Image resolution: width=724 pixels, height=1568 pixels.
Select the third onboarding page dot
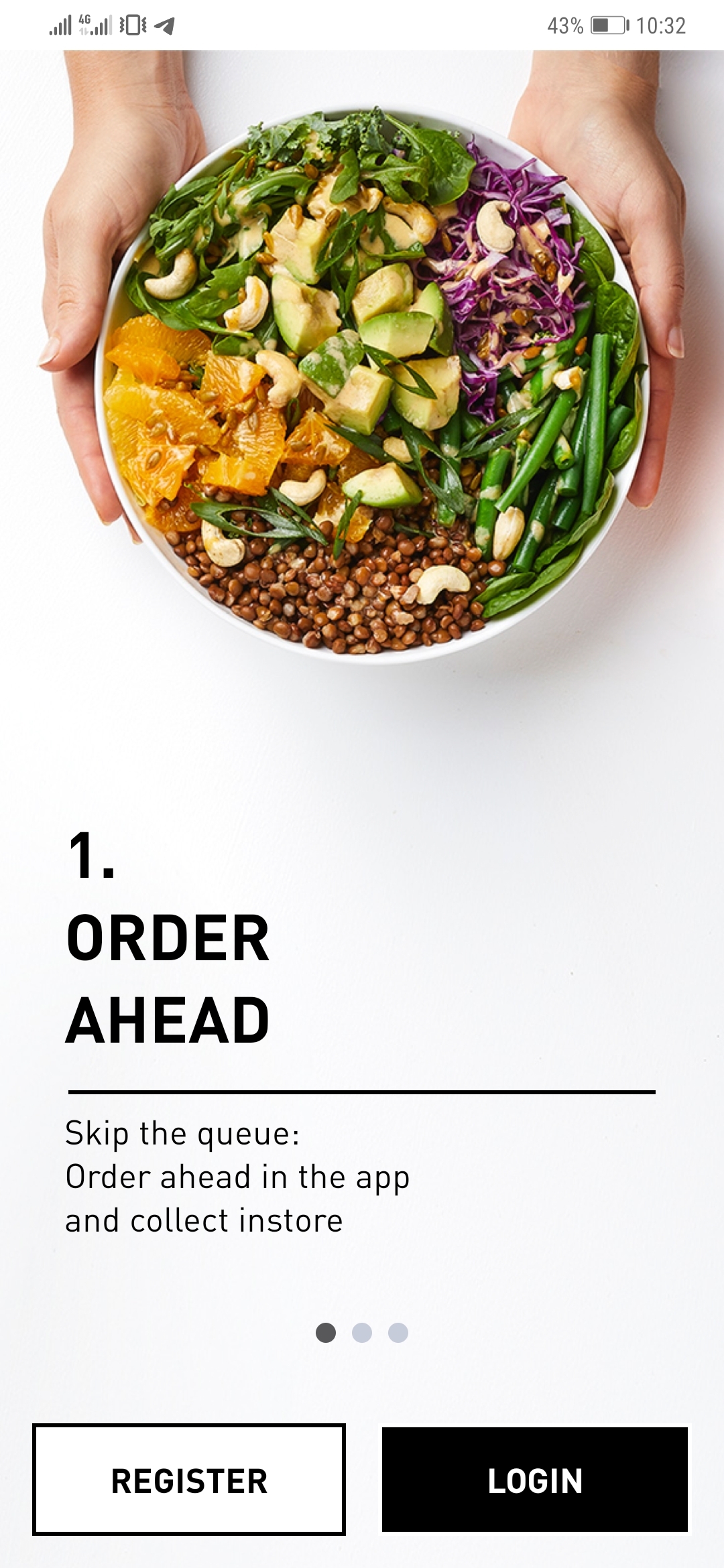(398, 1333)
